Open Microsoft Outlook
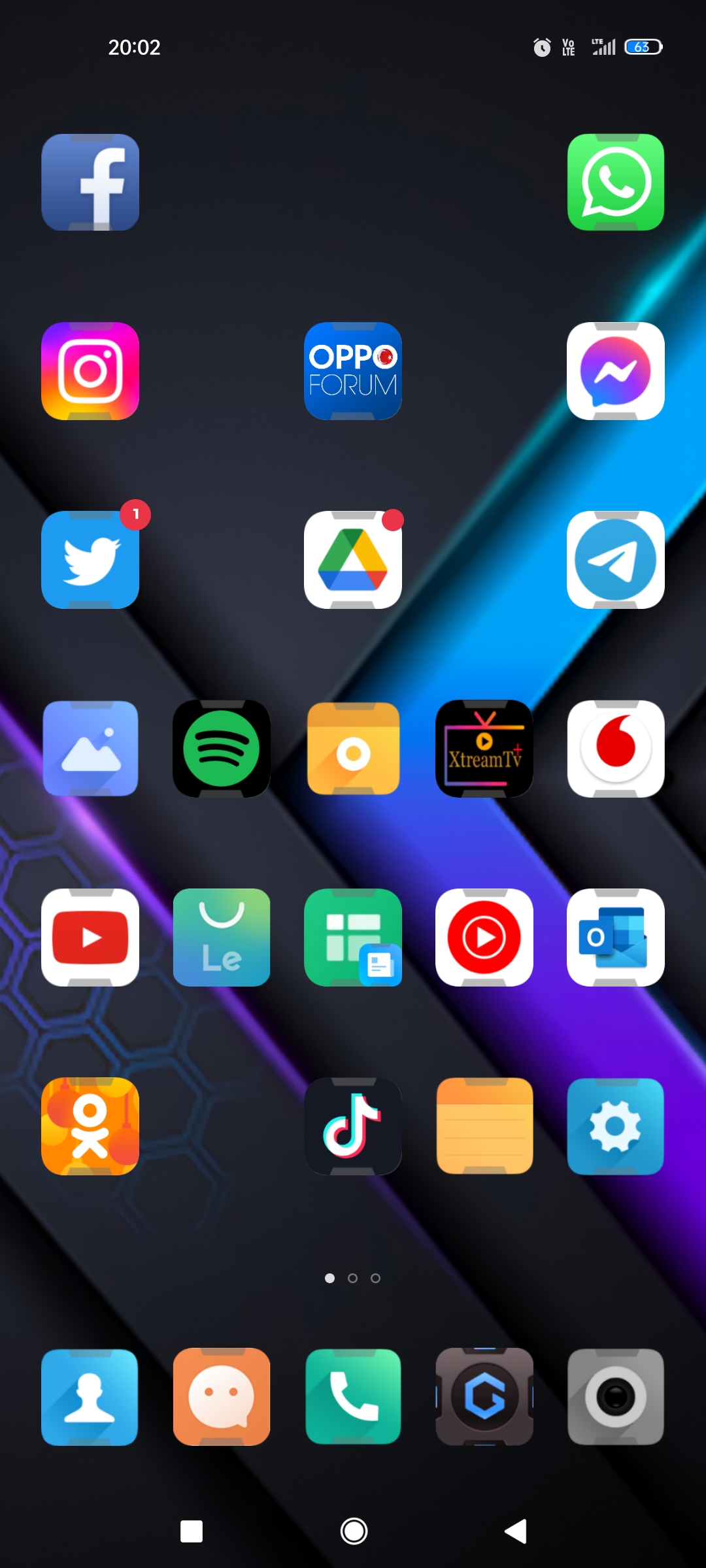 click(616, 938)
